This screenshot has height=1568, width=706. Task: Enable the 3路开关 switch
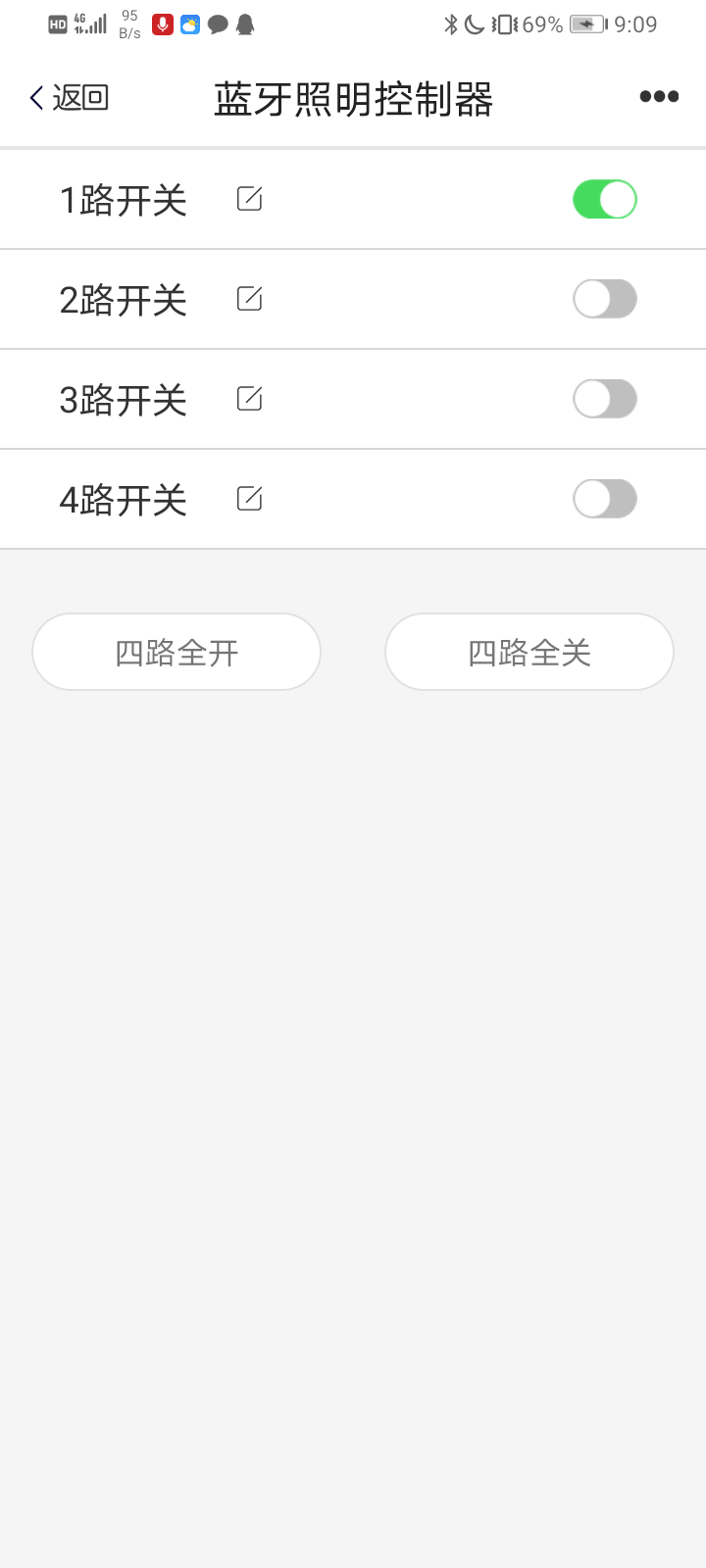click(604, 399)
